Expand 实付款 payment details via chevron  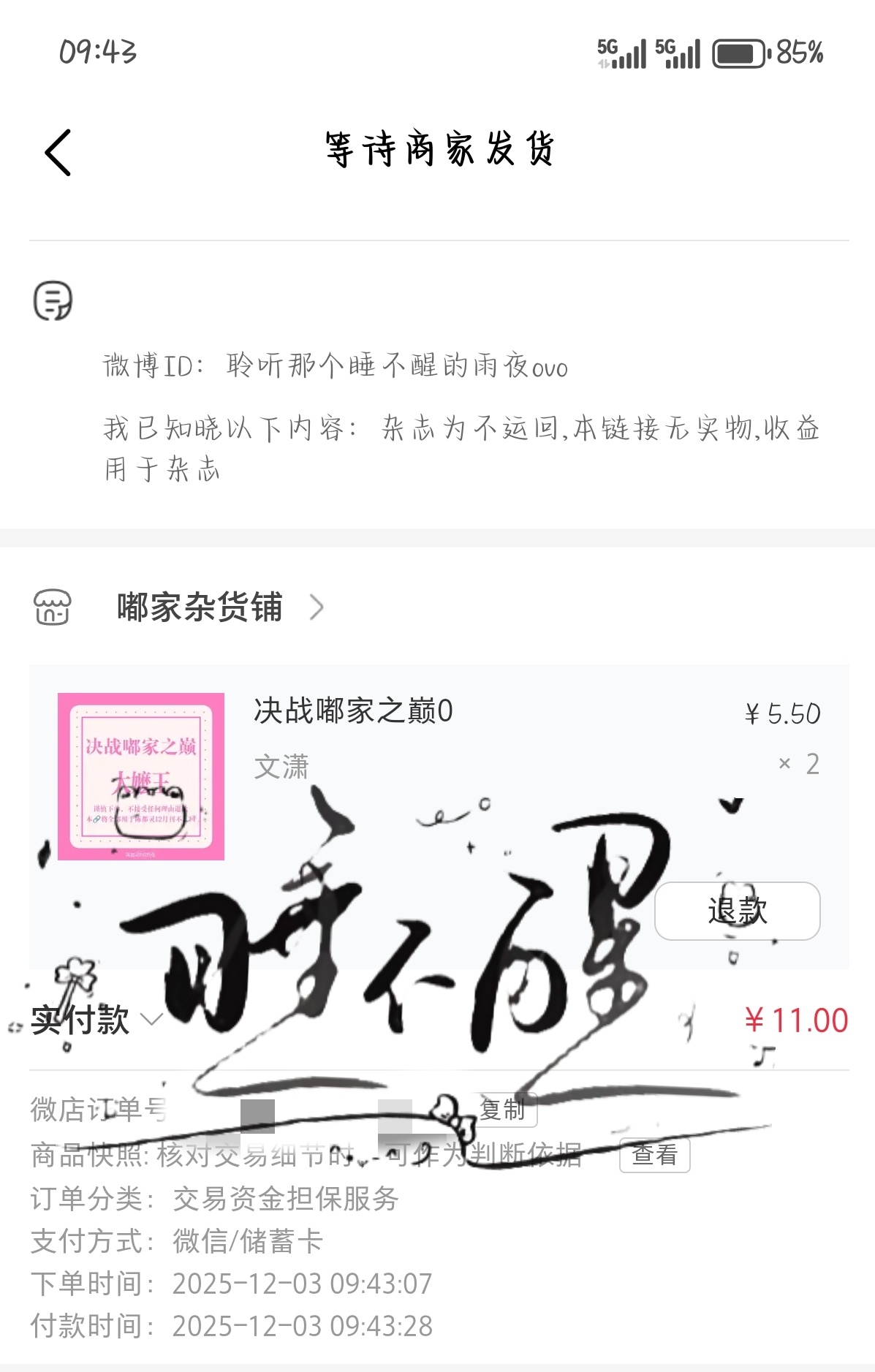click(x=154, y=1022)
